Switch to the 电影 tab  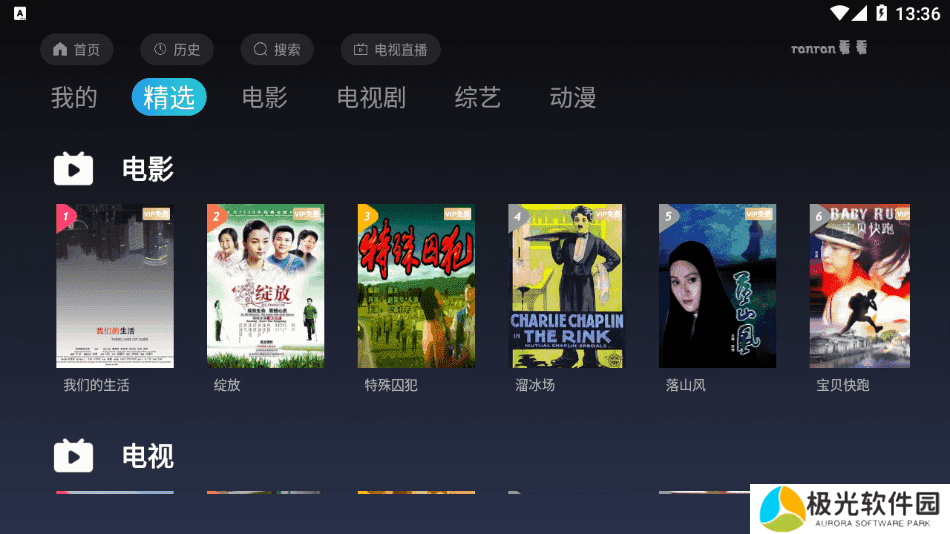point(265,97)
